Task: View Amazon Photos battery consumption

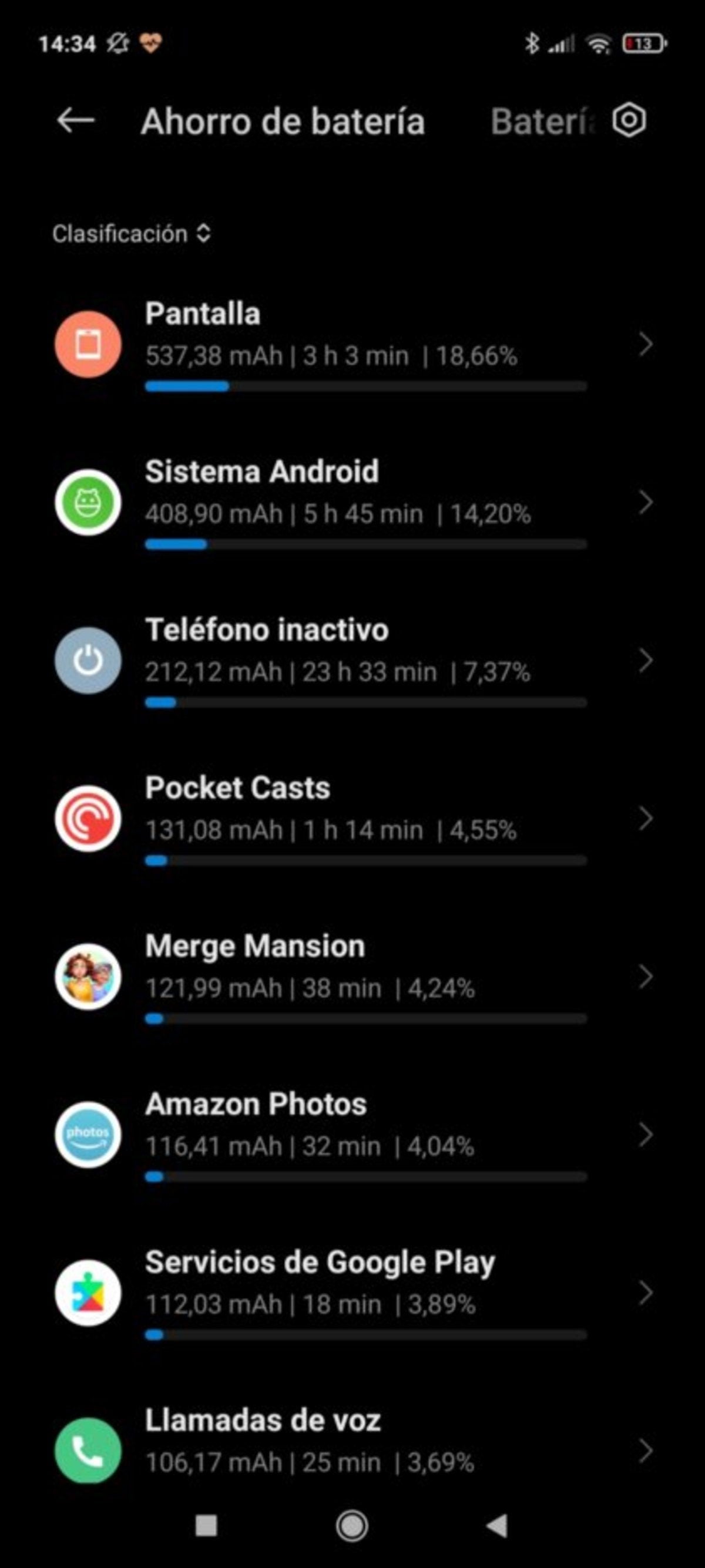Action: pyautogui.click(x=353, y=1135)
